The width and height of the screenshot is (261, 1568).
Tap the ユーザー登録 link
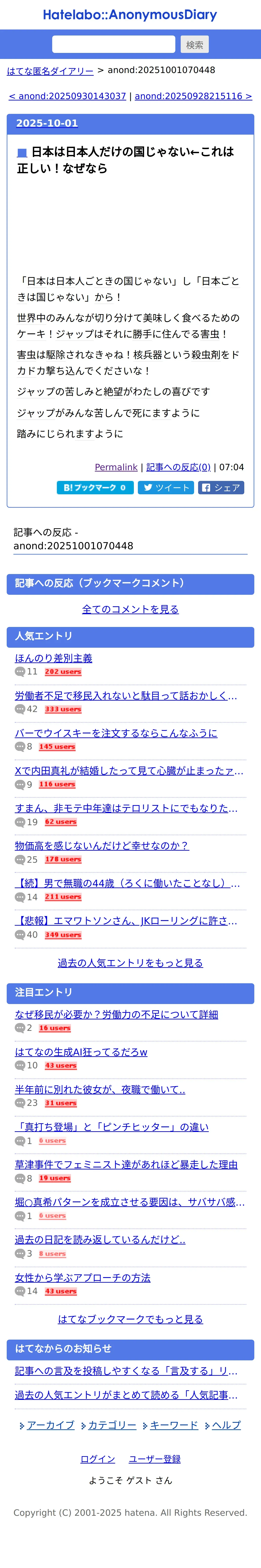[155, 1459]
